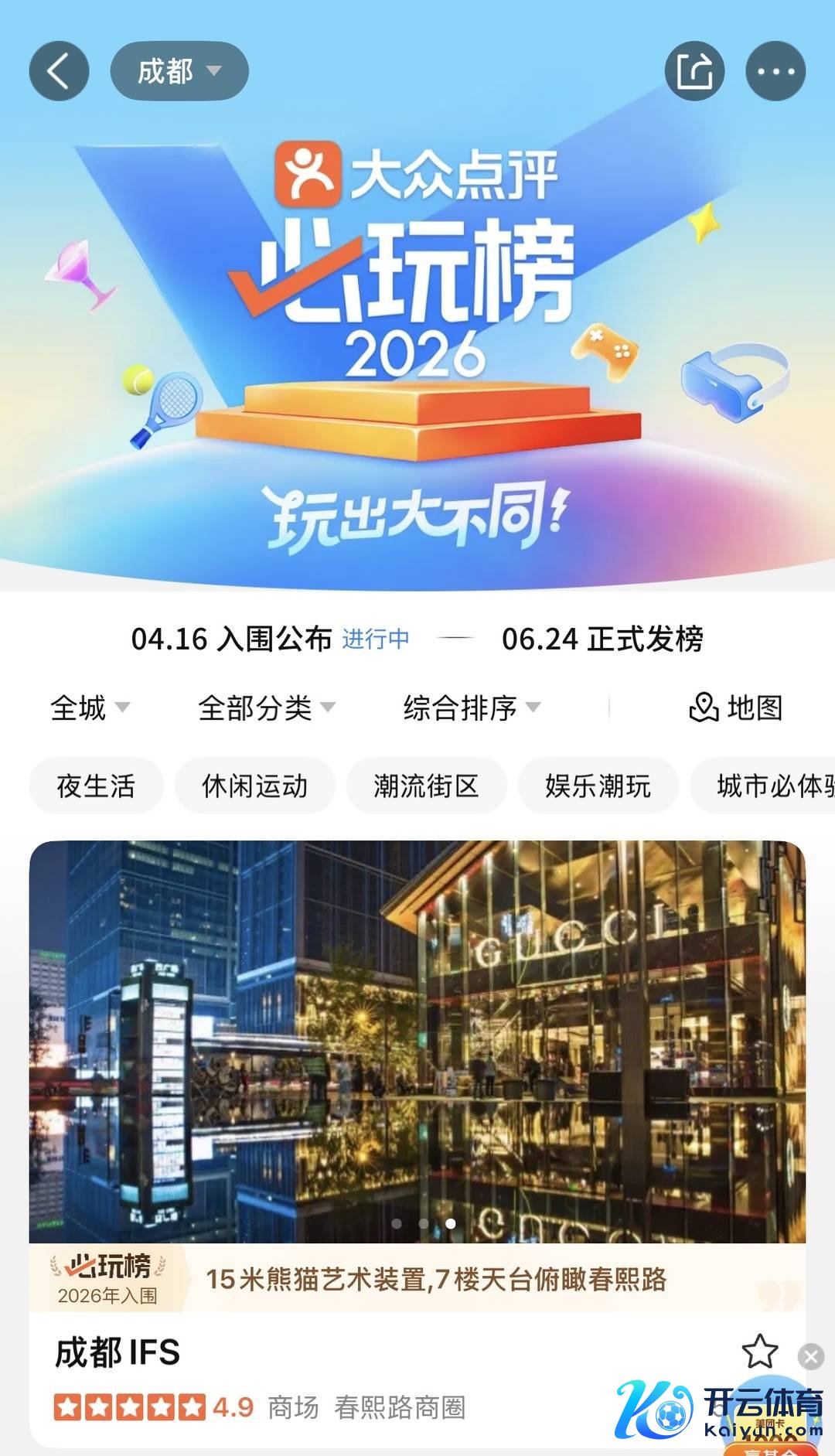Select the 休闲运动 chip

pos(254,786)
